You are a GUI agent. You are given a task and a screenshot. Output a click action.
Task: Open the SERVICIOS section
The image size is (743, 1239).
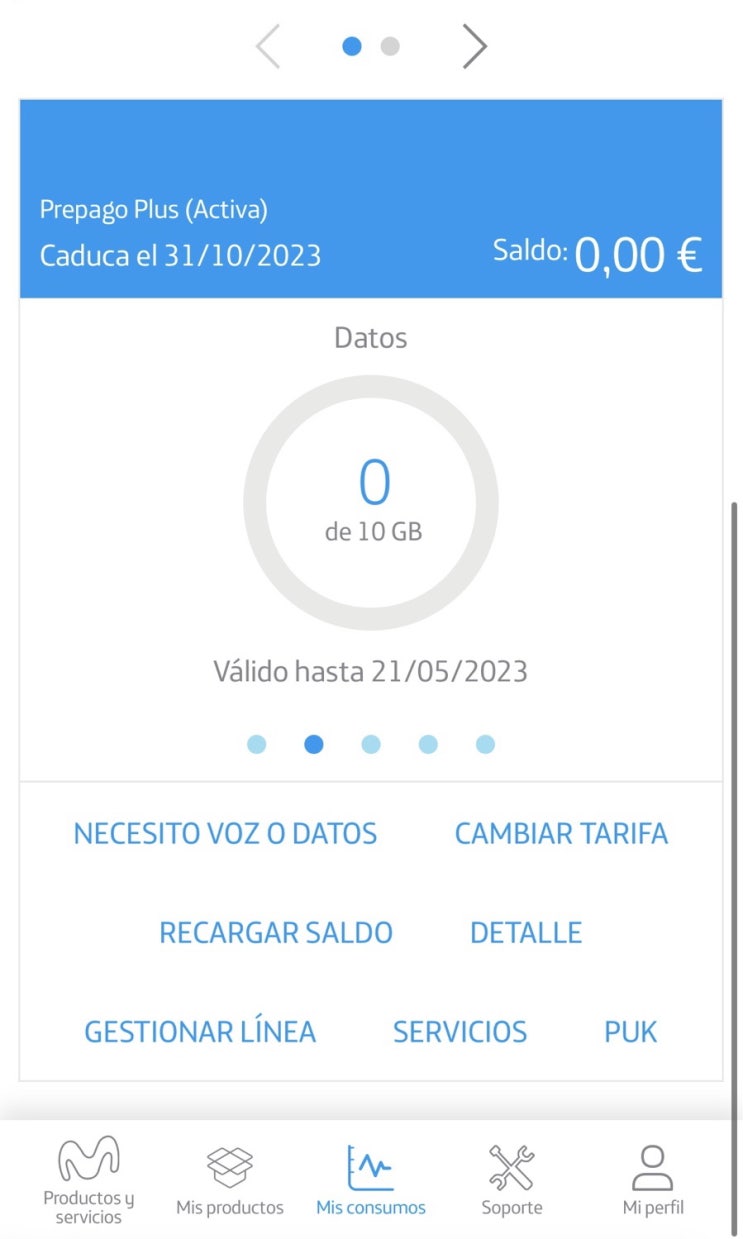point(460,1031)
